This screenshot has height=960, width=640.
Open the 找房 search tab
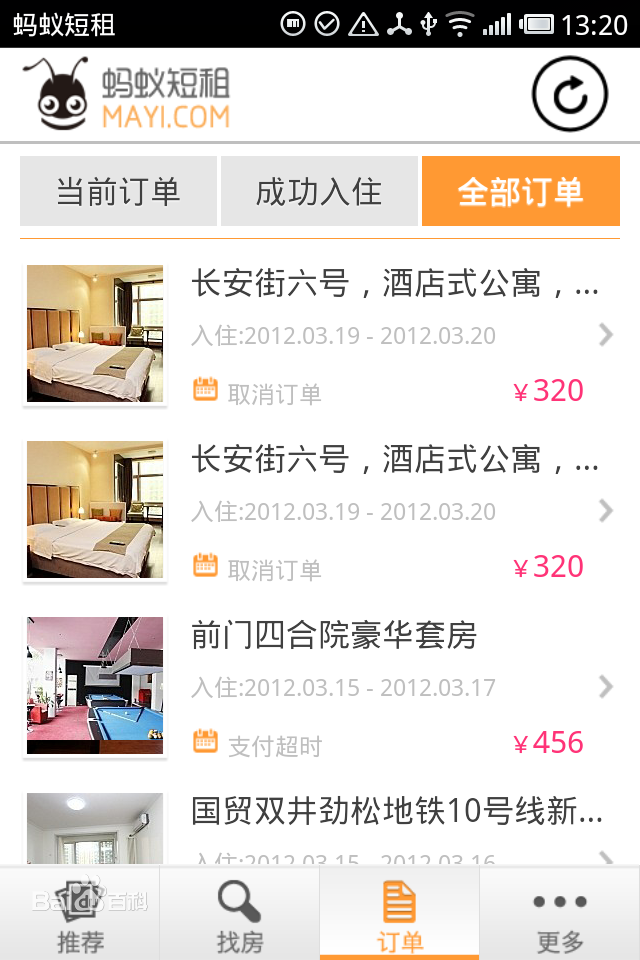[240, 914]
